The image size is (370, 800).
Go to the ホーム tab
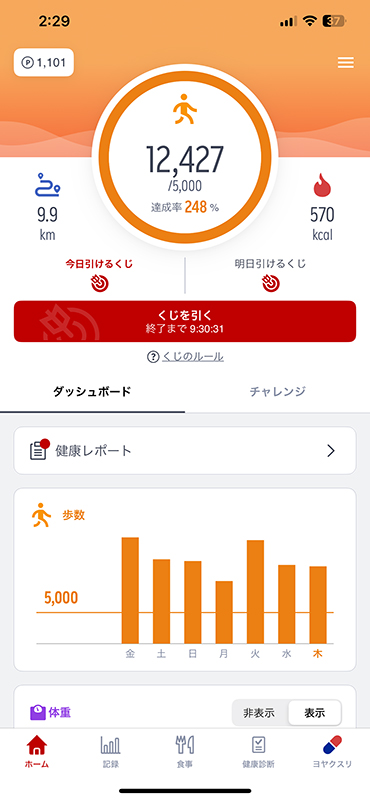[x=37, y=752]
